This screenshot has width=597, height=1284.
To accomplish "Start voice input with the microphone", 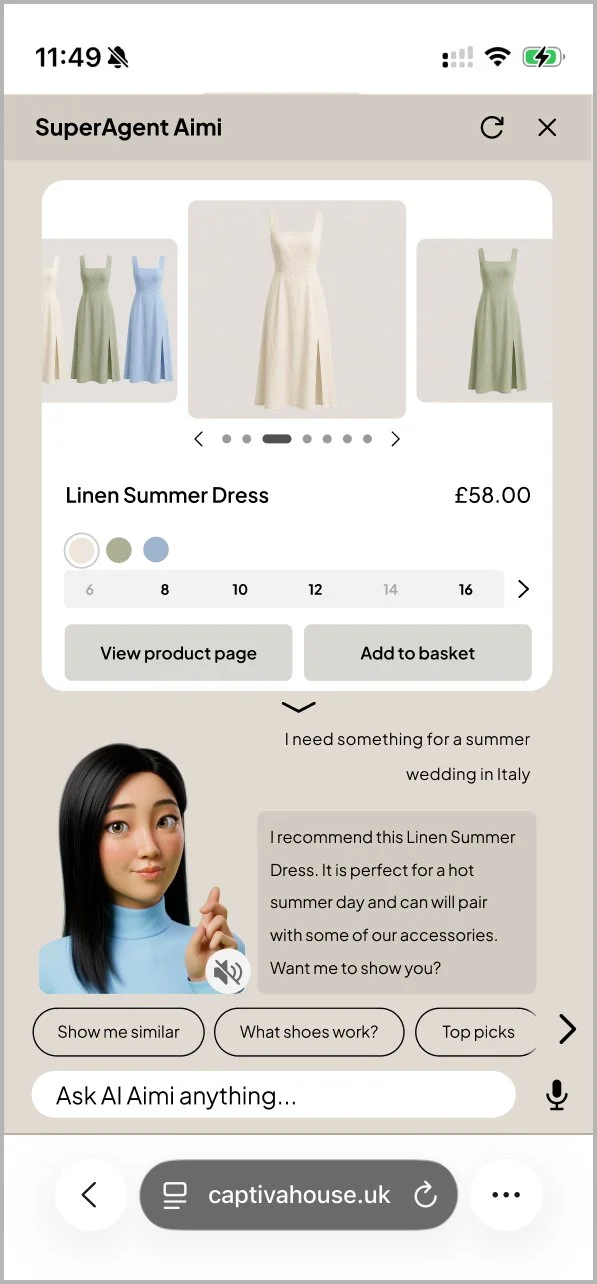I will click(x=557, y=1095).
